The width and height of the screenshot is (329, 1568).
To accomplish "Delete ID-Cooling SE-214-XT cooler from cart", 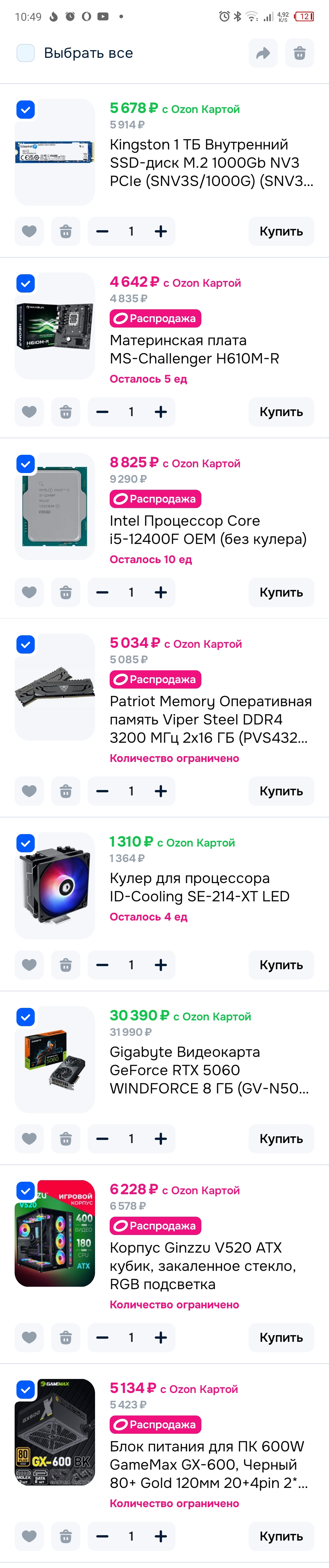I will 66,965.
